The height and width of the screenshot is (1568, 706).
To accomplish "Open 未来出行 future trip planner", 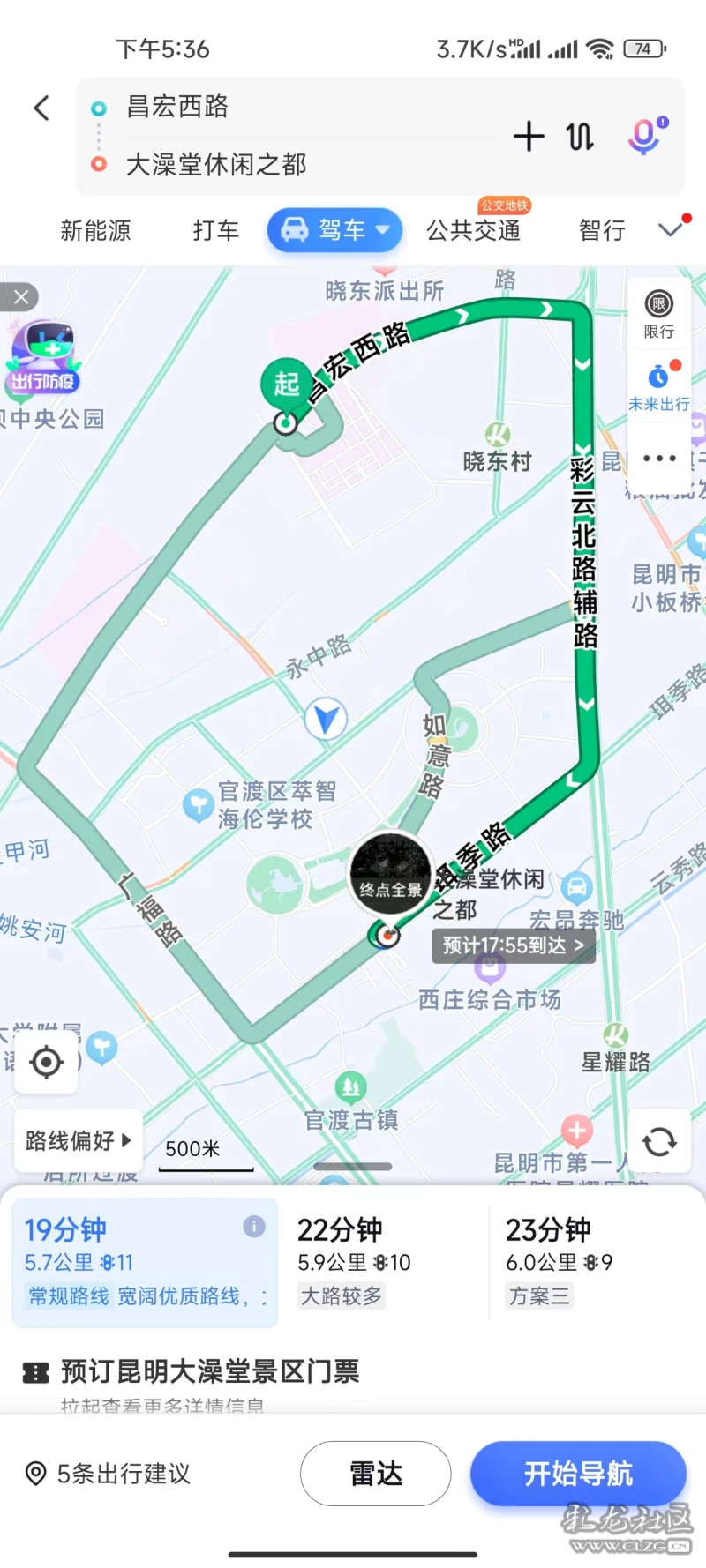I will 659,385.
